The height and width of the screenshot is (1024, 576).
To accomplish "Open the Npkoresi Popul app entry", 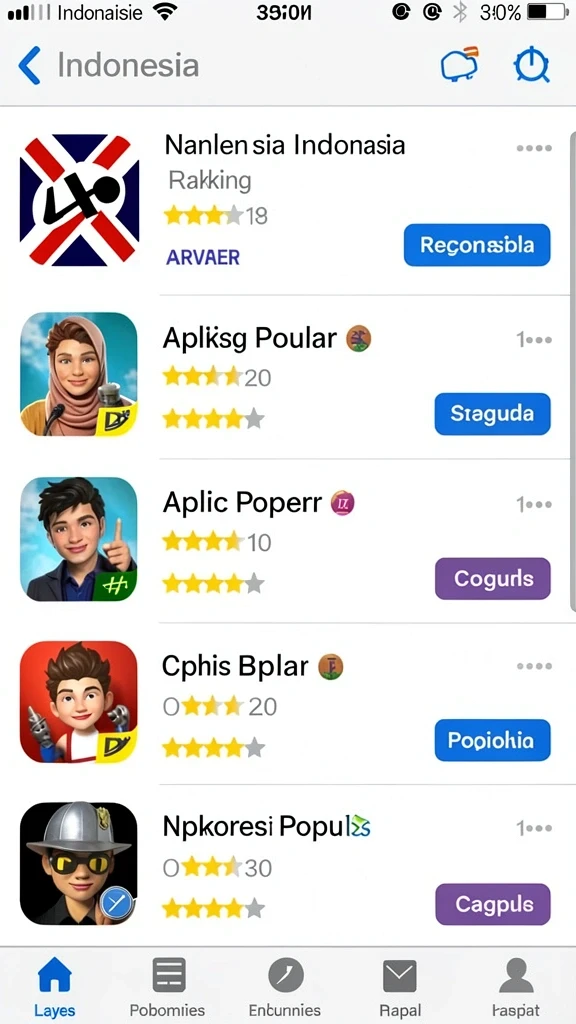I will coord(285,865).
